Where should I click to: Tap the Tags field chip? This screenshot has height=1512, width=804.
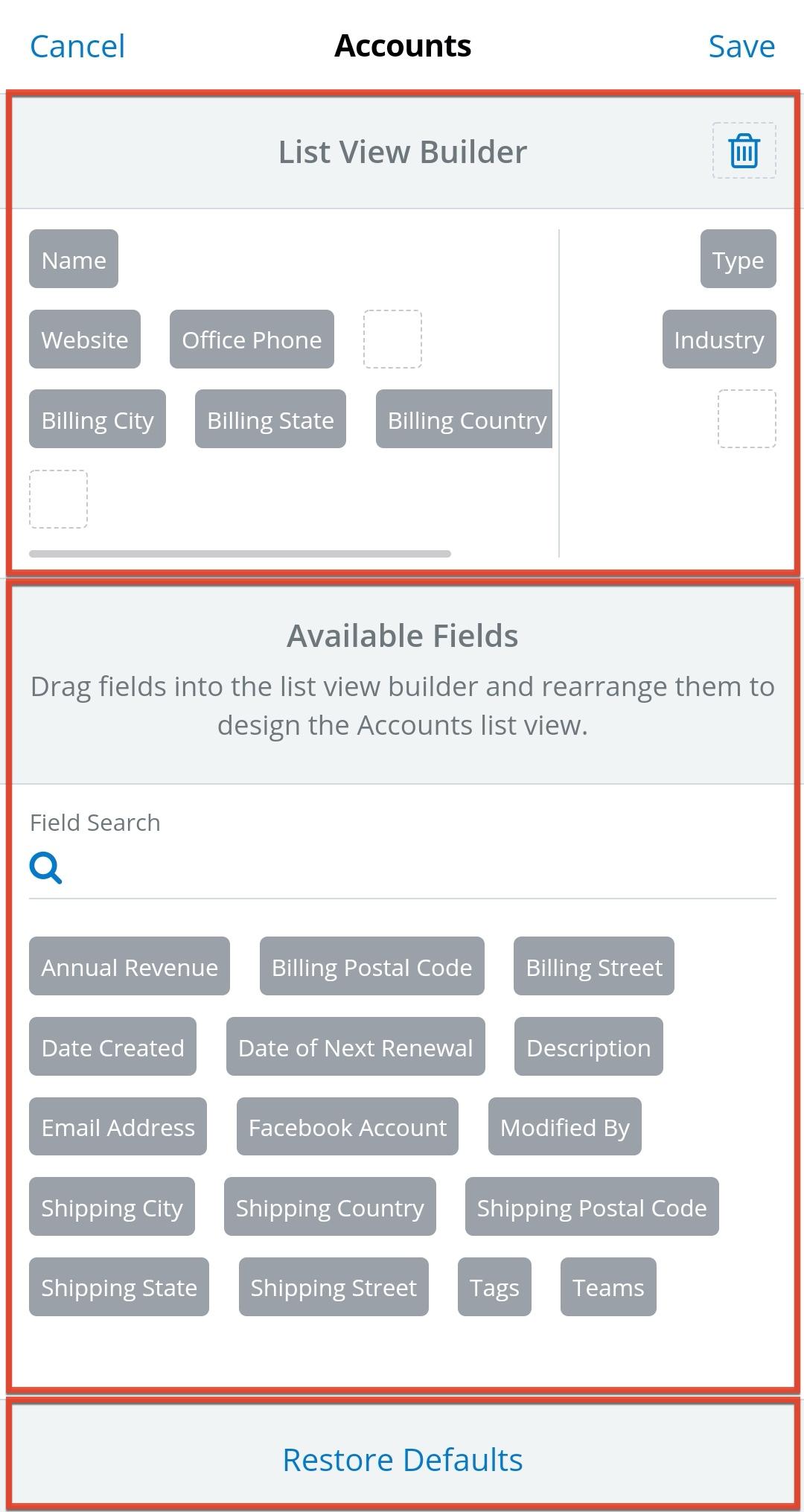point(494,1287)
